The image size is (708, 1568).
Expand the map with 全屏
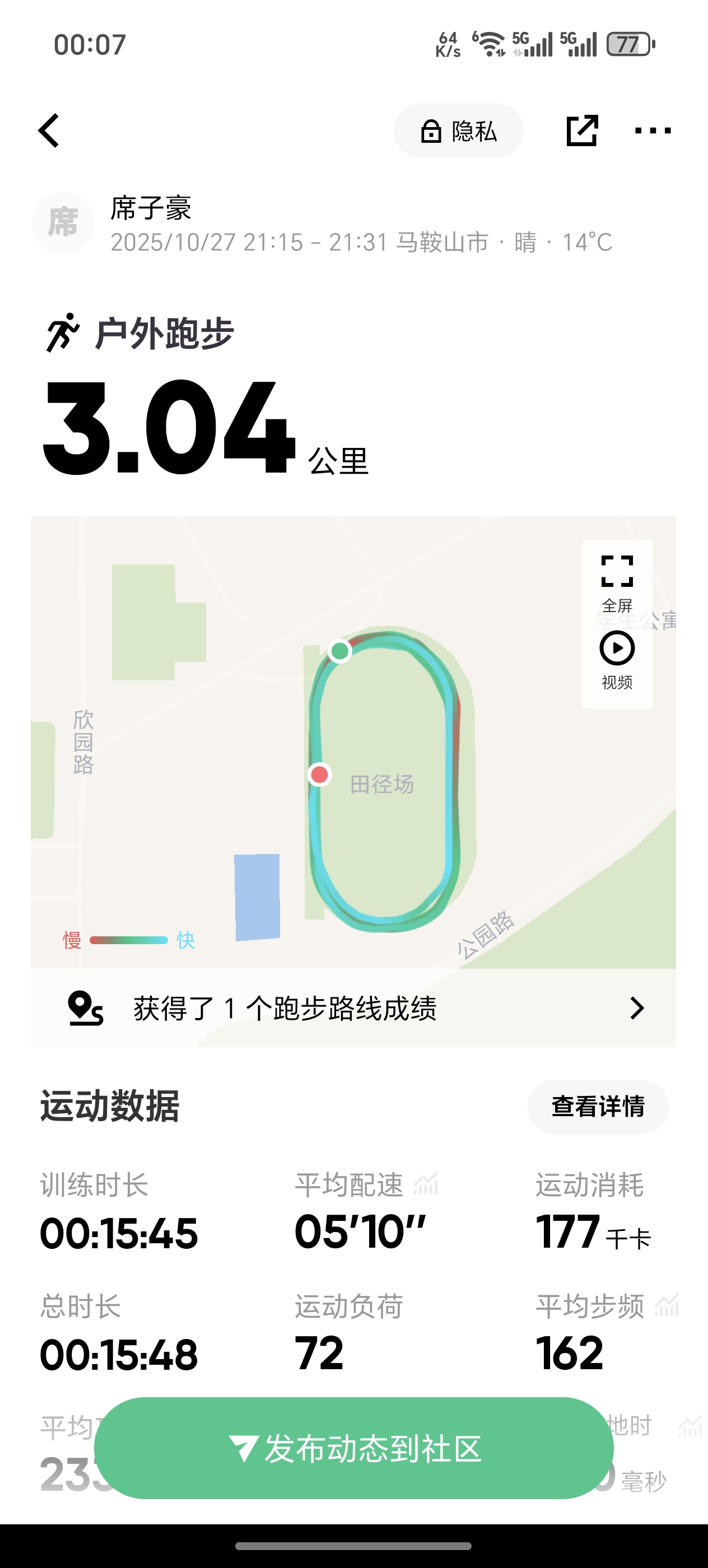coord(617,582)
